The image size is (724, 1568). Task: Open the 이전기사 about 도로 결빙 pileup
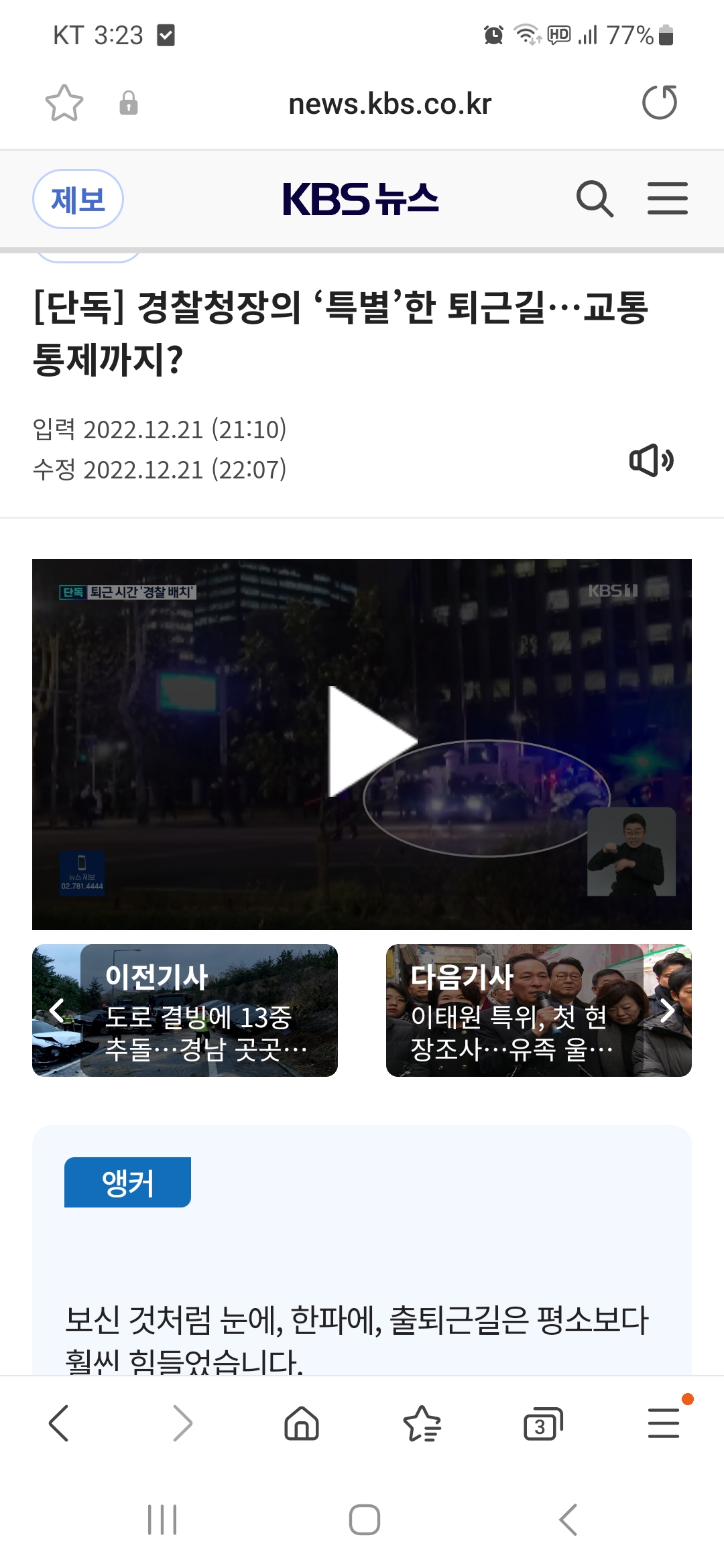click(185, 1010)
